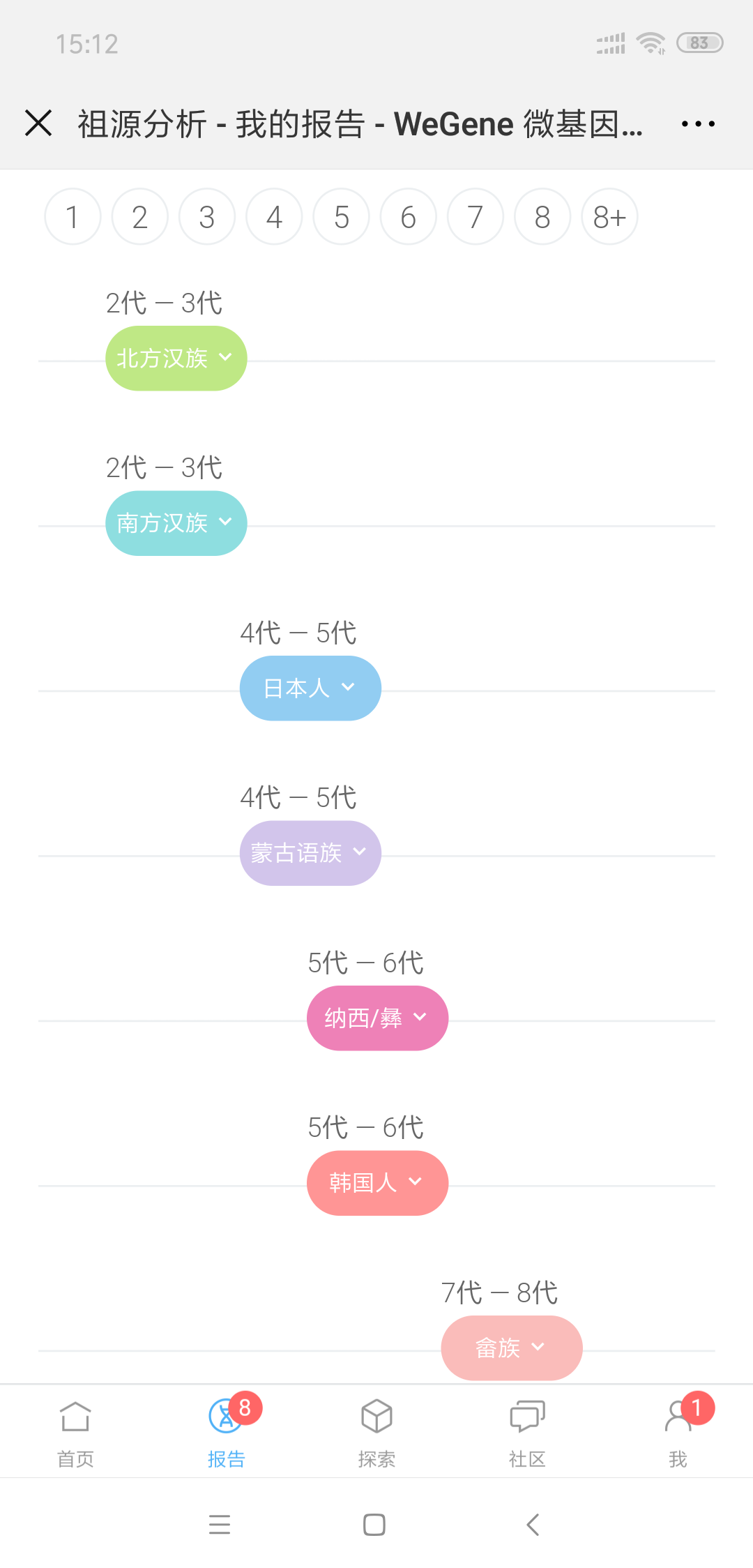This screenshot has height=1568, width=753.
Task: Go to the 首页 home tab
Action: 75,1433
